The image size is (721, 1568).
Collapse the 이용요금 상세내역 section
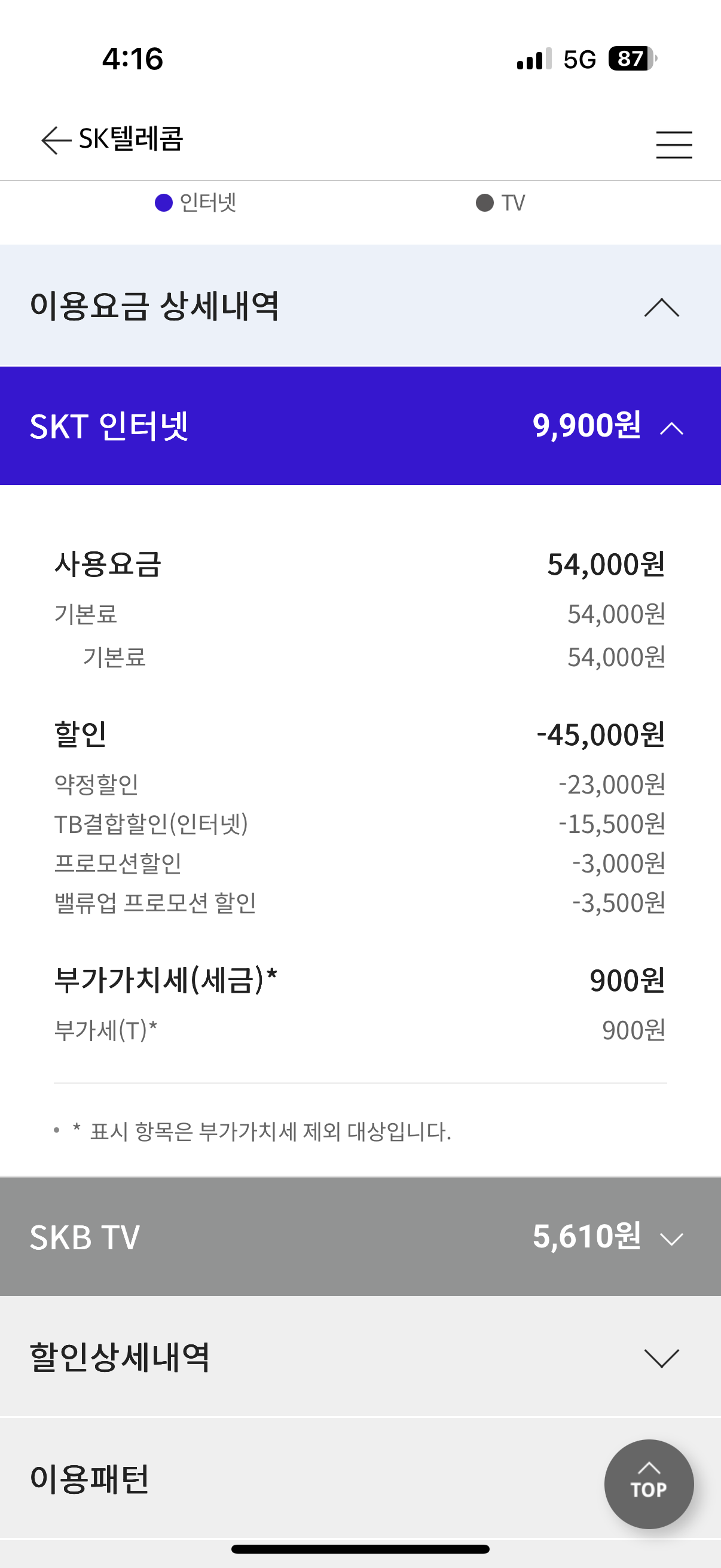coord(360,306)
